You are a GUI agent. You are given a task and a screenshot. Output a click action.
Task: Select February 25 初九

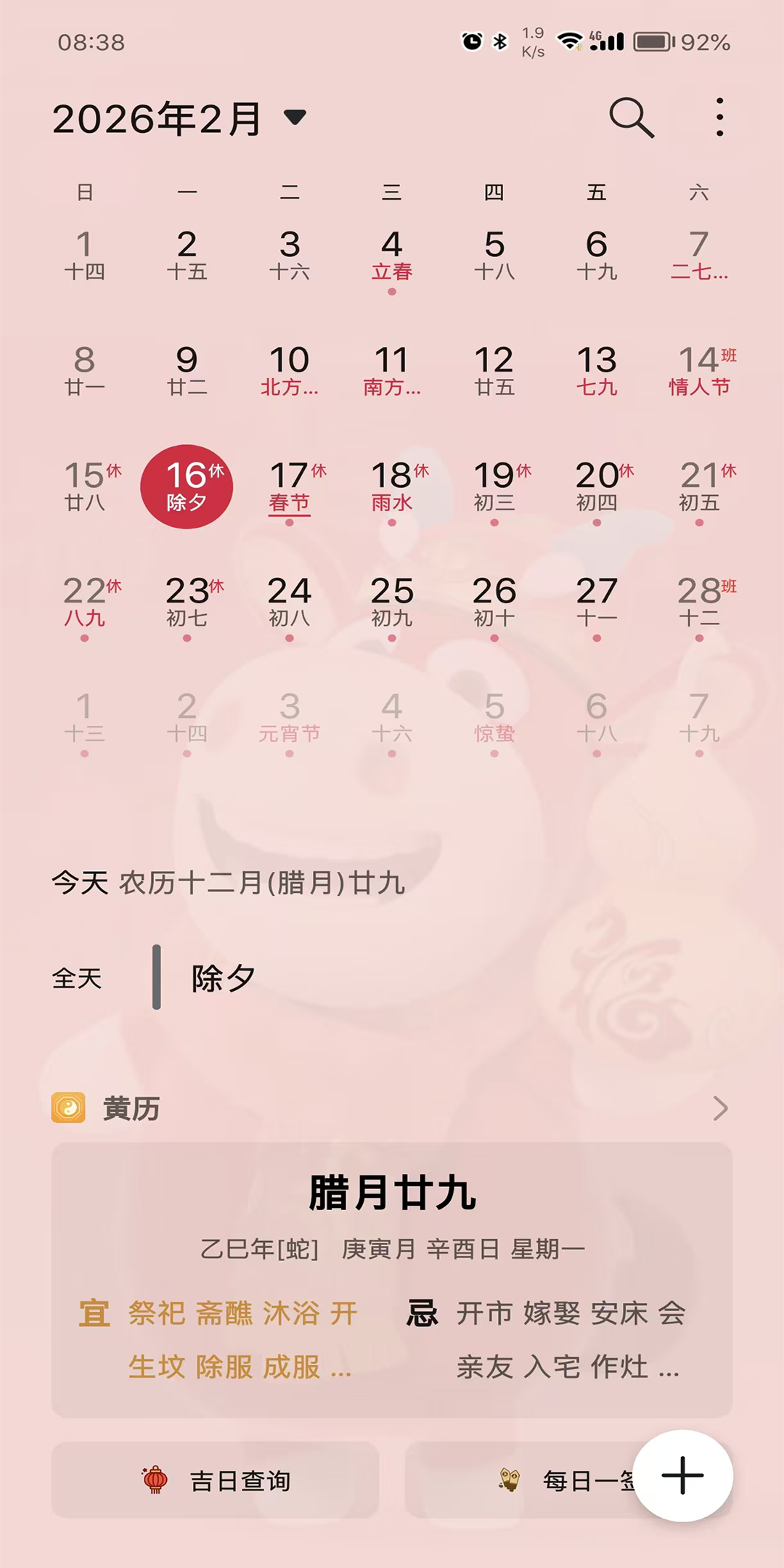(392, 602)
